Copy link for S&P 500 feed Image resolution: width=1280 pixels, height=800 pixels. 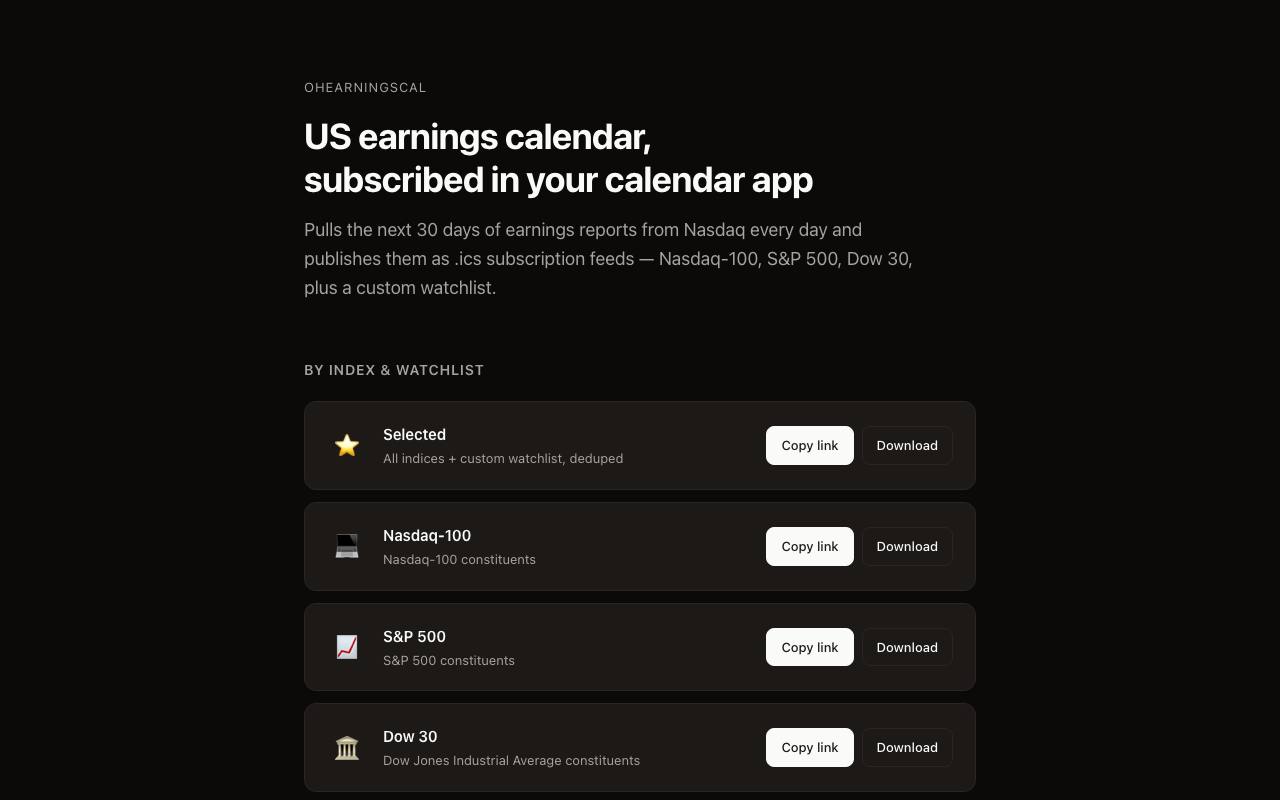[810, 647]
